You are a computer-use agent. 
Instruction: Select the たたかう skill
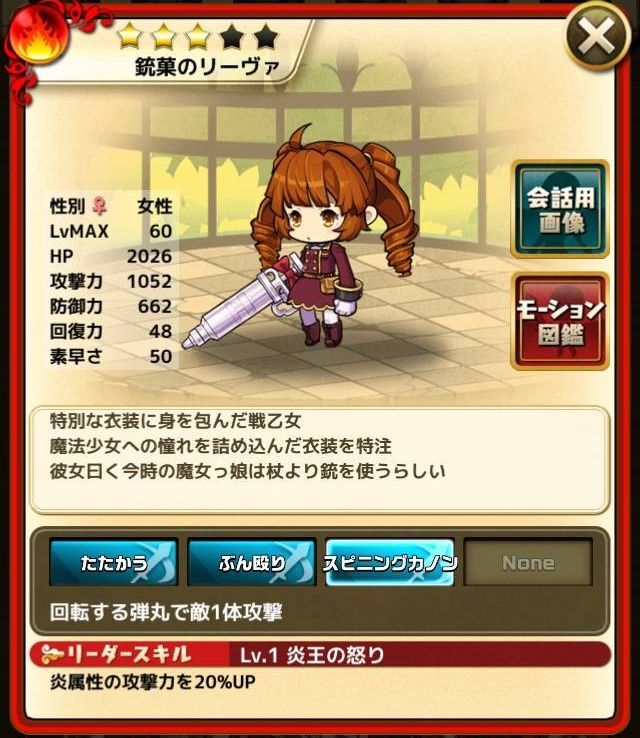(x=113, y=562)
